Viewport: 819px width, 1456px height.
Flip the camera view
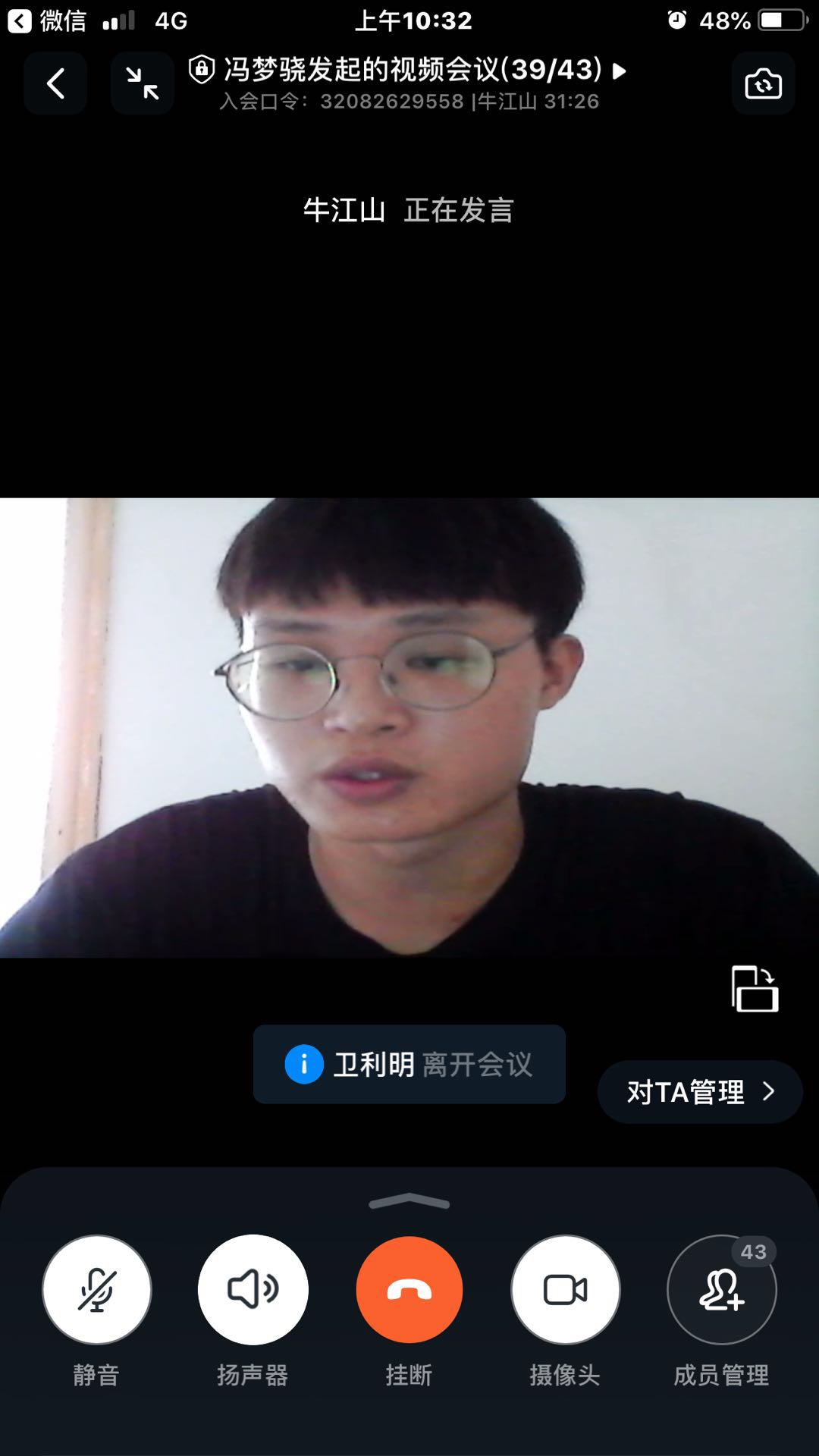[763, 83]
